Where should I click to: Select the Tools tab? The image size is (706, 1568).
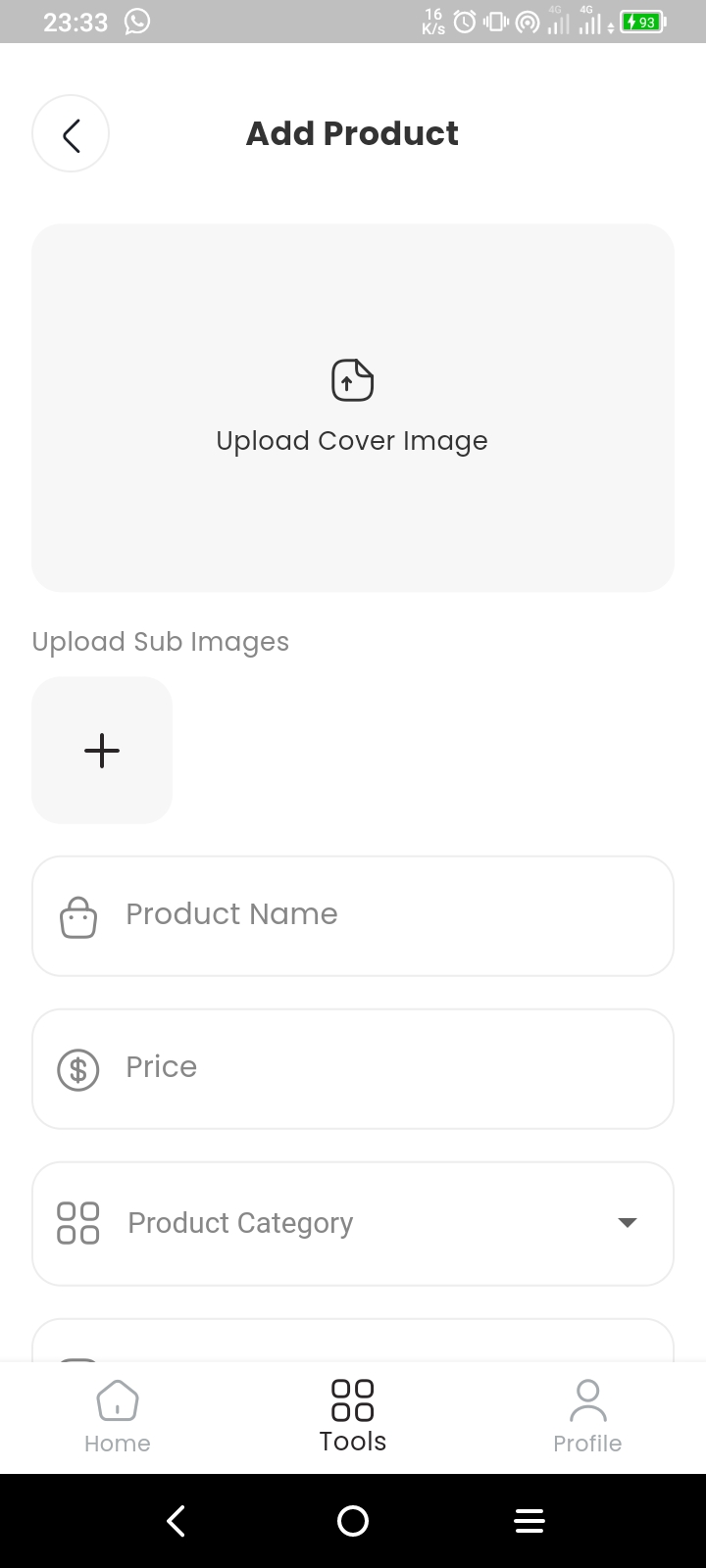tap(353, 1415)
